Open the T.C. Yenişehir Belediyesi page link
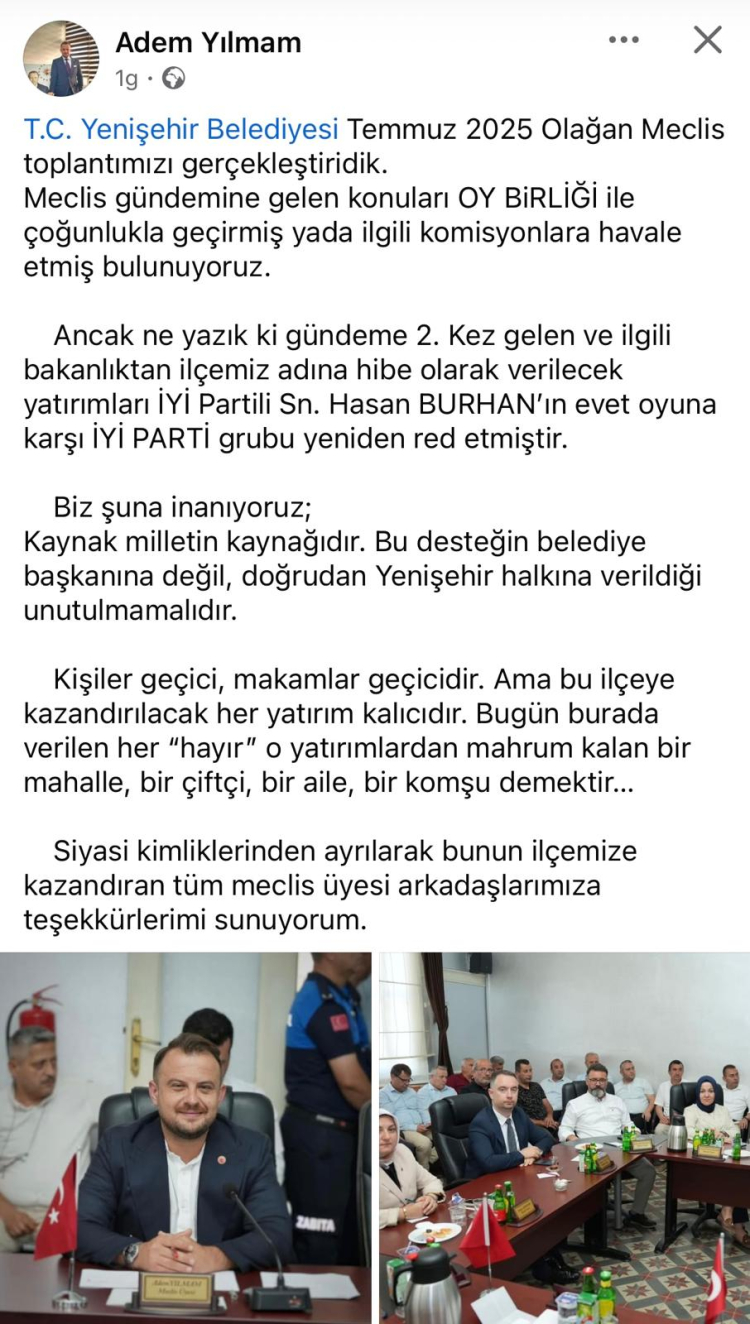Viewport: 750px width, 1324px height. click(x=182, y=129)
